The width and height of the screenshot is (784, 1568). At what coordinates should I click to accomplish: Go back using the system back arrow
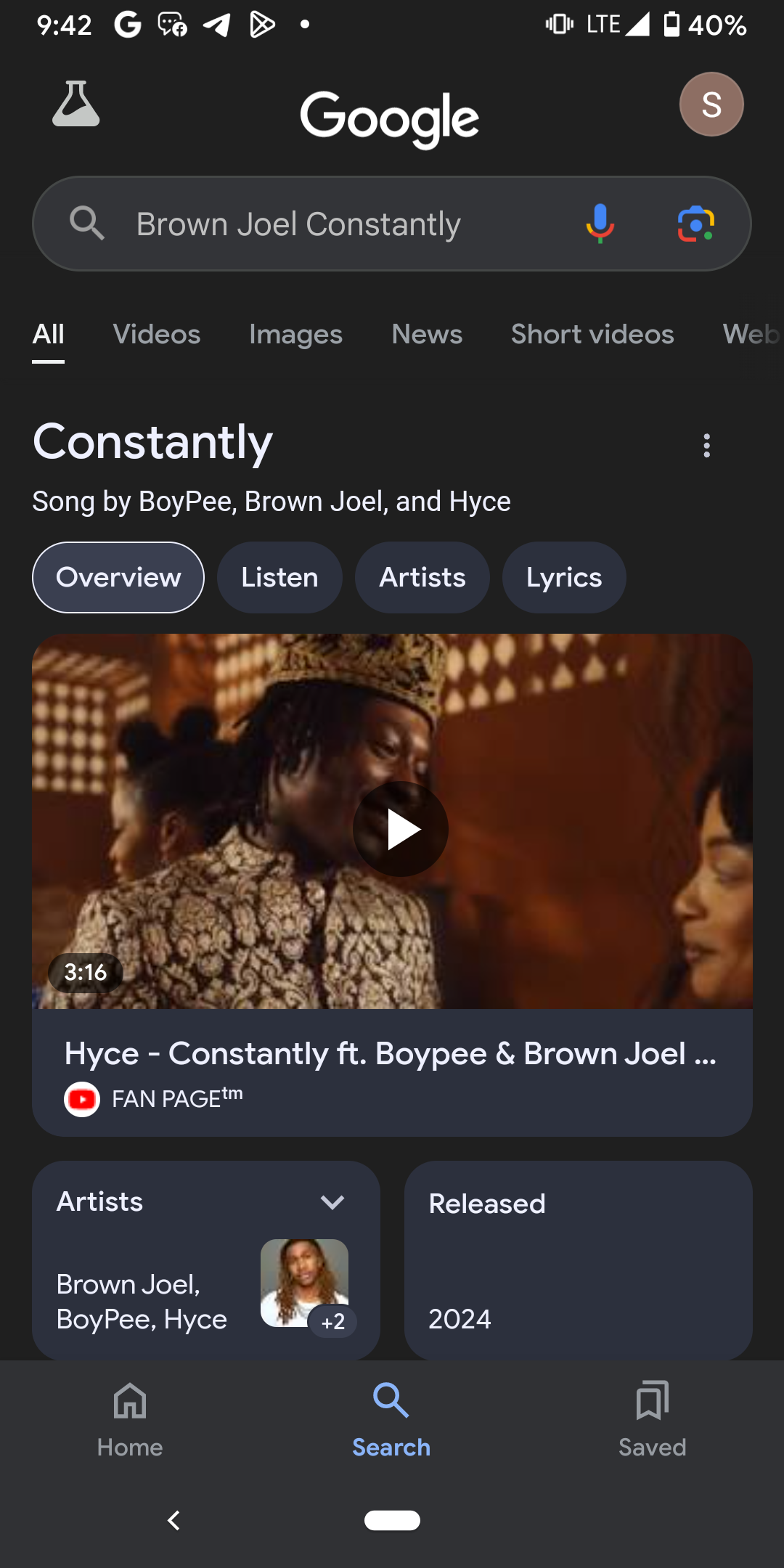(173, 1520)
